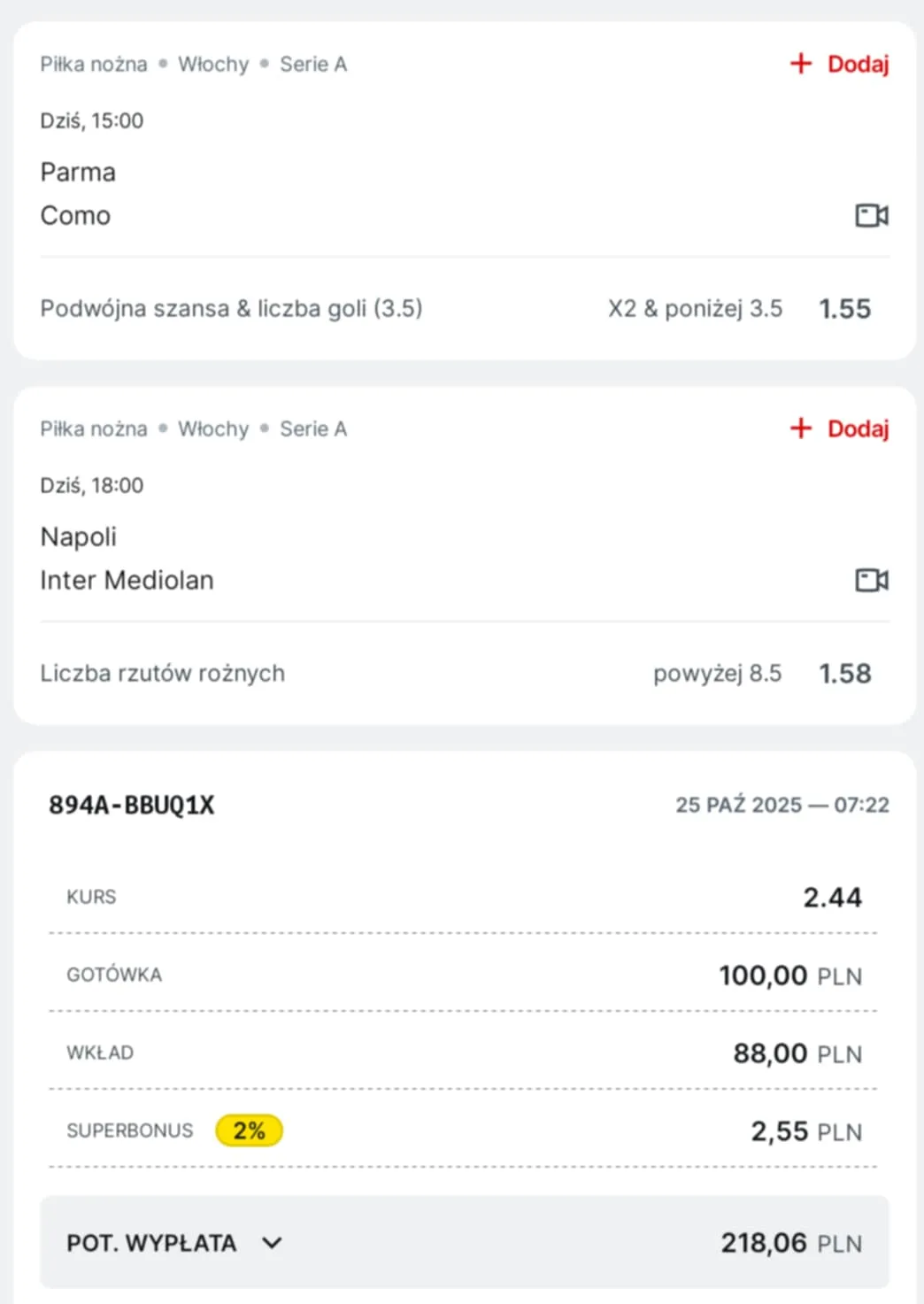Viewport: 924px width, 1304px height.
Task: Open live stream icon for Parma–Como
Action: pyautogui.click(x=872, y=215)
